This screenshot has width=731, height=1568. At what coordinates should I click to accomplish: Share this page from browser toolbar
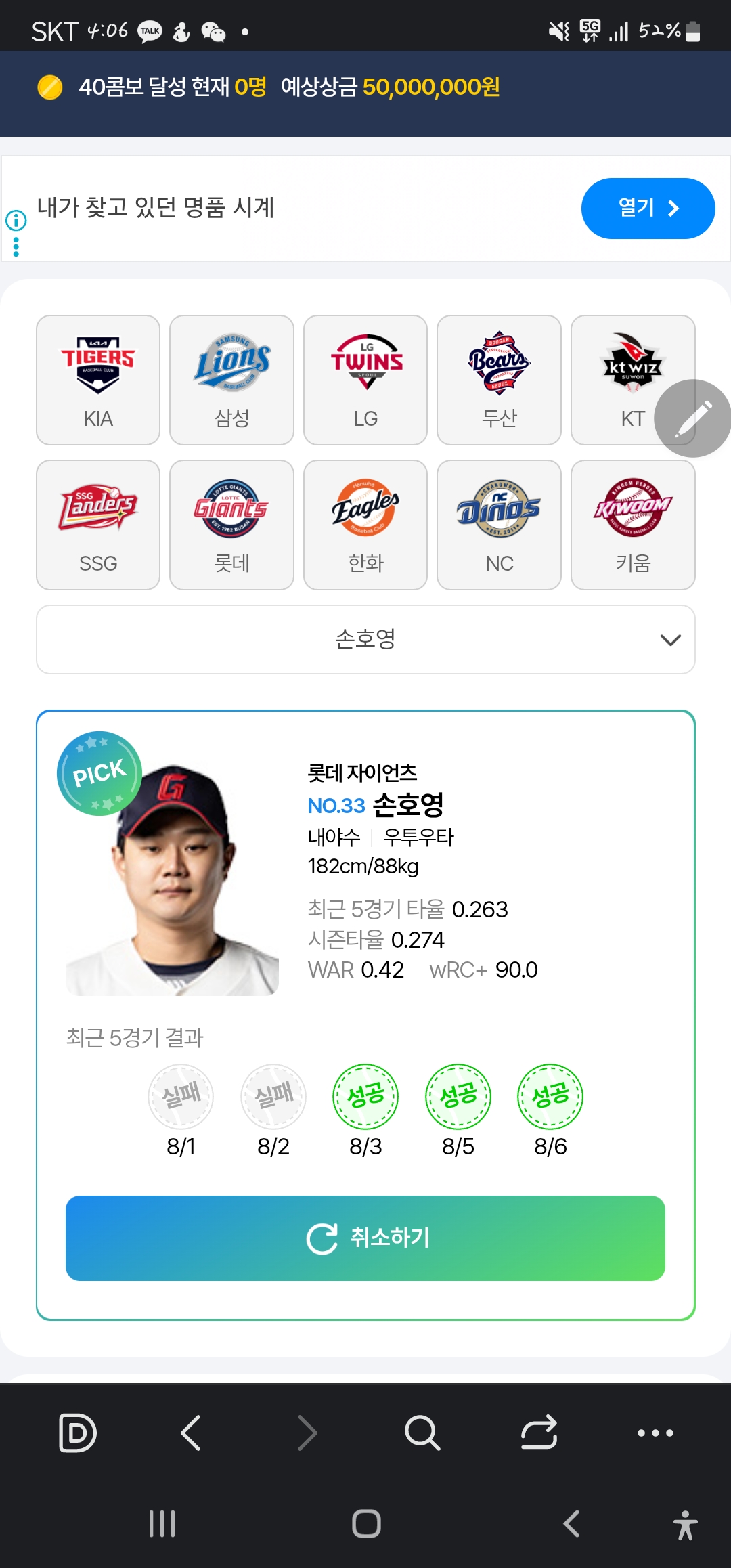coord(539,1433)
